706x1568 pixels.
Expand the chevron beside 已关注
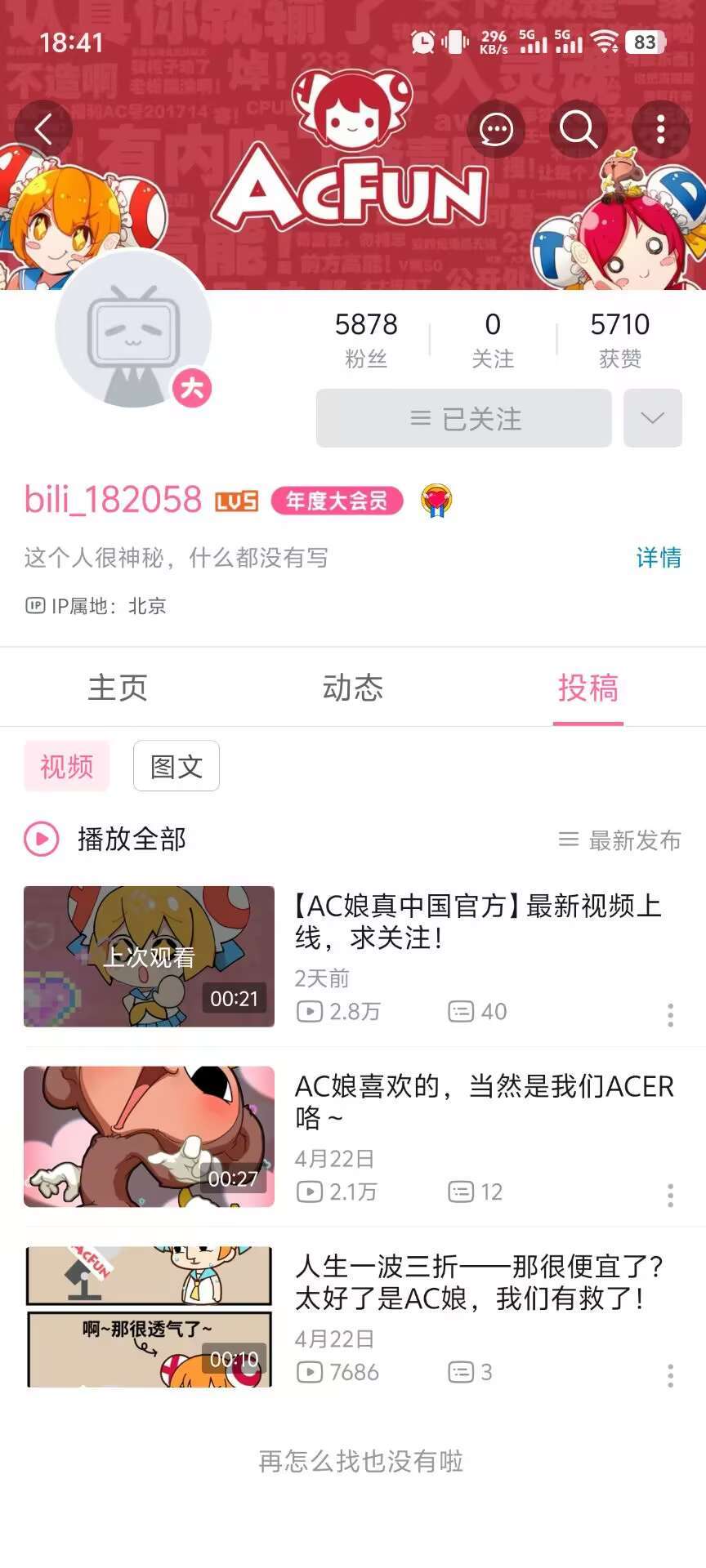652,418
